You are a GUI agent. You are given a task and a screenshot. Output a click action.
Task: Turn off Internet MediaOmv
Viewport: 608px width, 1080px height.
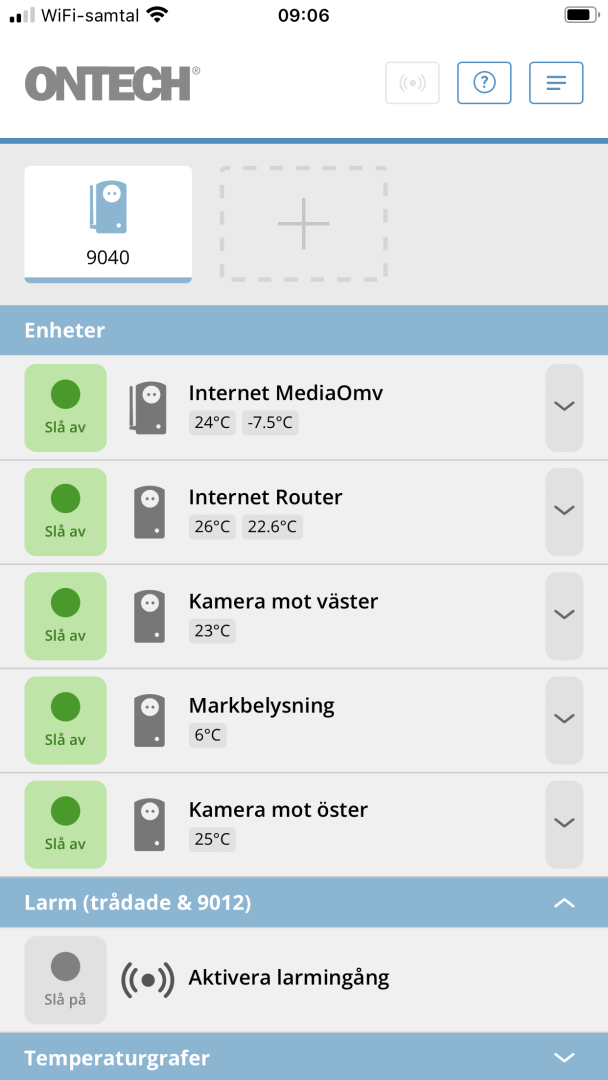point(65,407)
